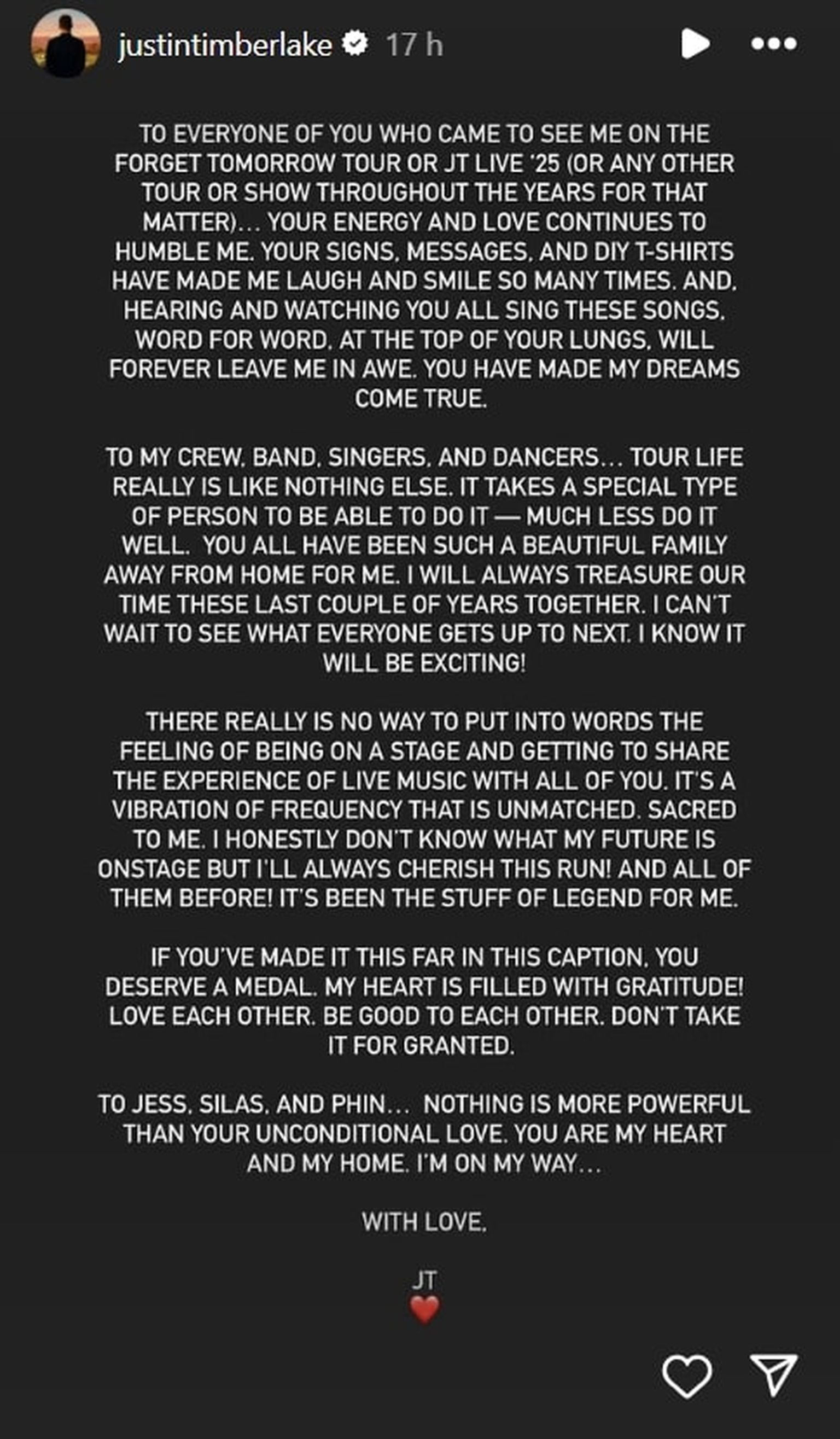
Task: Open justintimberlake's profile picture
Action: 66,44
